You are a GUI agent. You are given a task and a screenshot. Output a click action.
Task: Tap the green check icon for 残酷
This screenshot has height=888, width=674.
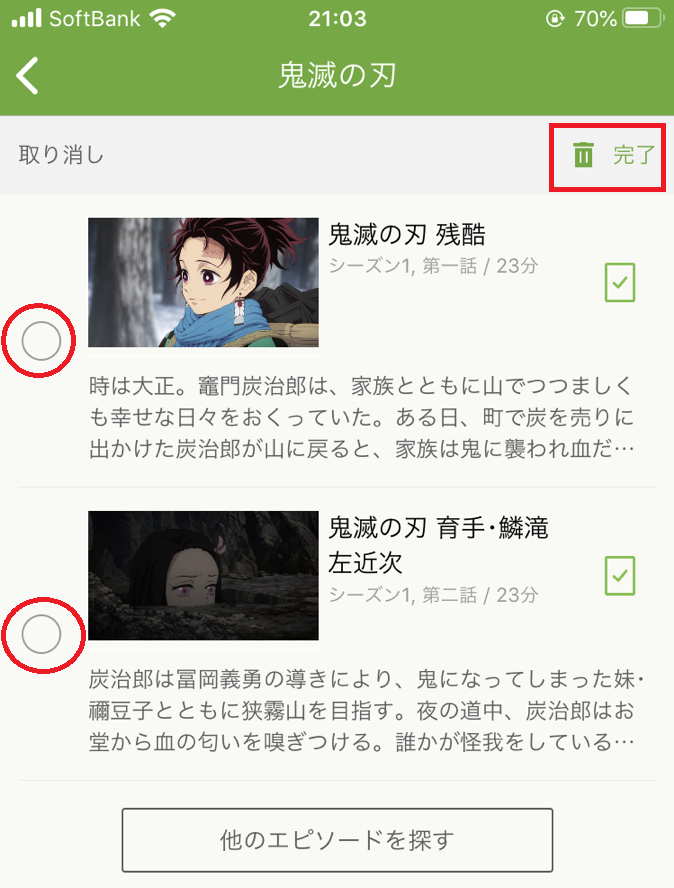tap(620, 283)
